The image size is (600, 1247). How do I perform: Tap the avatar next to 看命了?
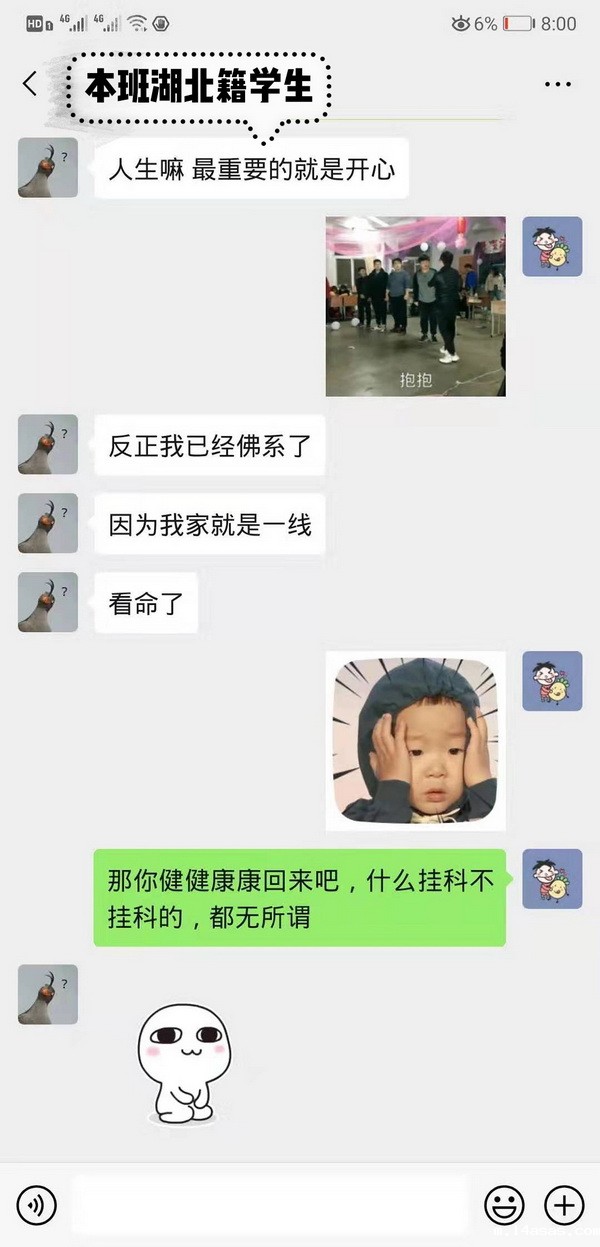[48, 602]
